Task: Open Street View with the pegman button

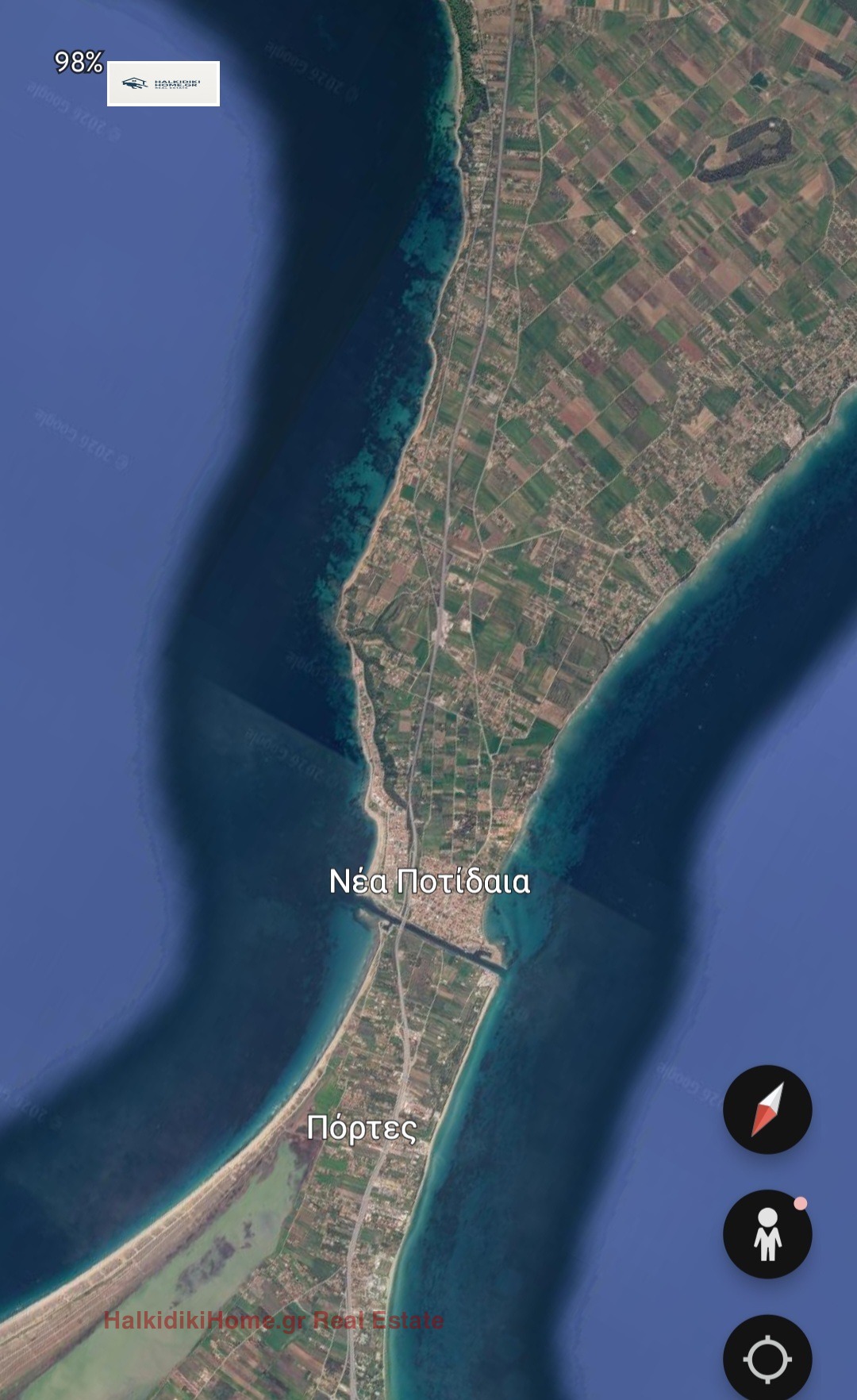Action: [767, 1233]
